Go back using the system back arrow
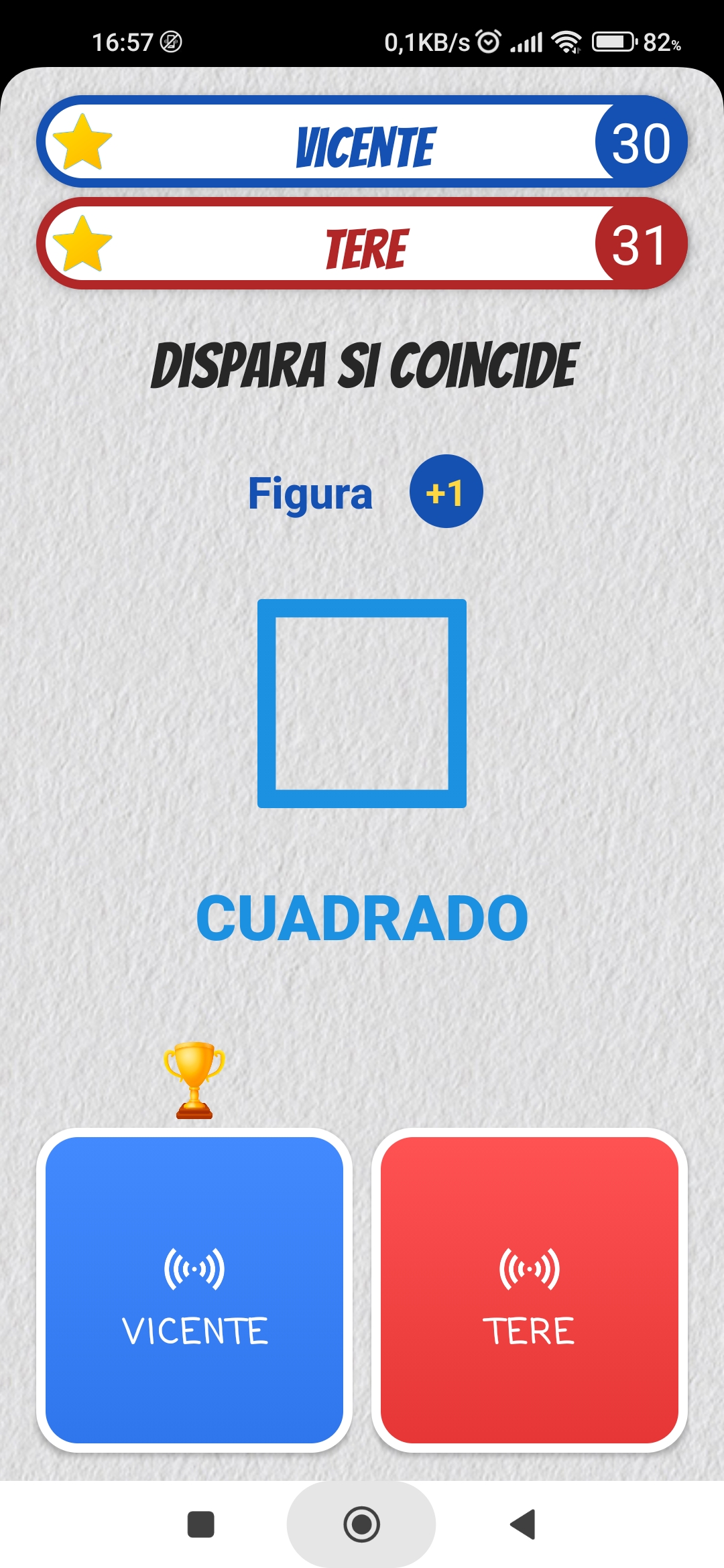Image resolution: width=724 pixels, height=1568 pixels. 523,1524
